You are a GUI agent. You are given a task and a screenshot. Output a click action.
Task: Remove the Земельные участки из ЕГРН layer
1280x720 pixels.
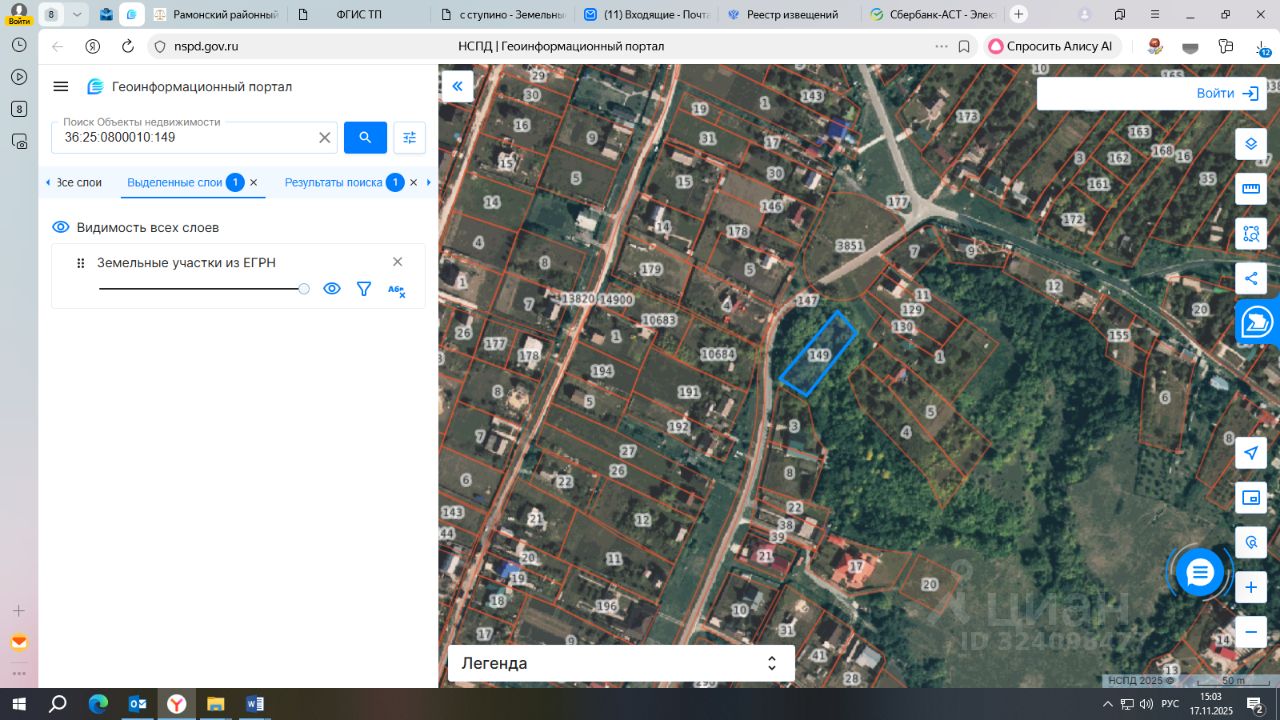tap(397, 262)
